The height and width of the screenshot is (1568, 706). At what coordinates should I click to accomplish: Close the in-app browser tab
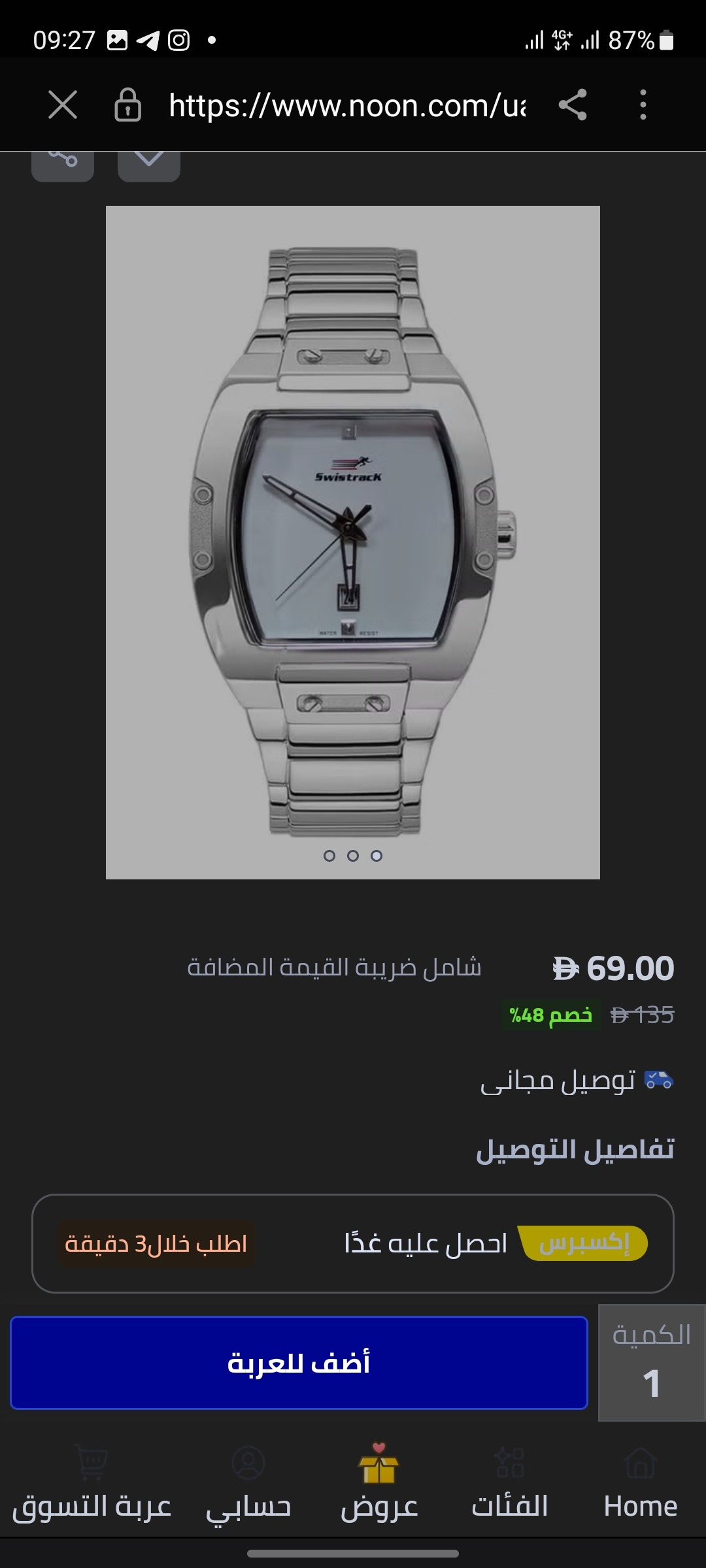click(x=63, y=105)
